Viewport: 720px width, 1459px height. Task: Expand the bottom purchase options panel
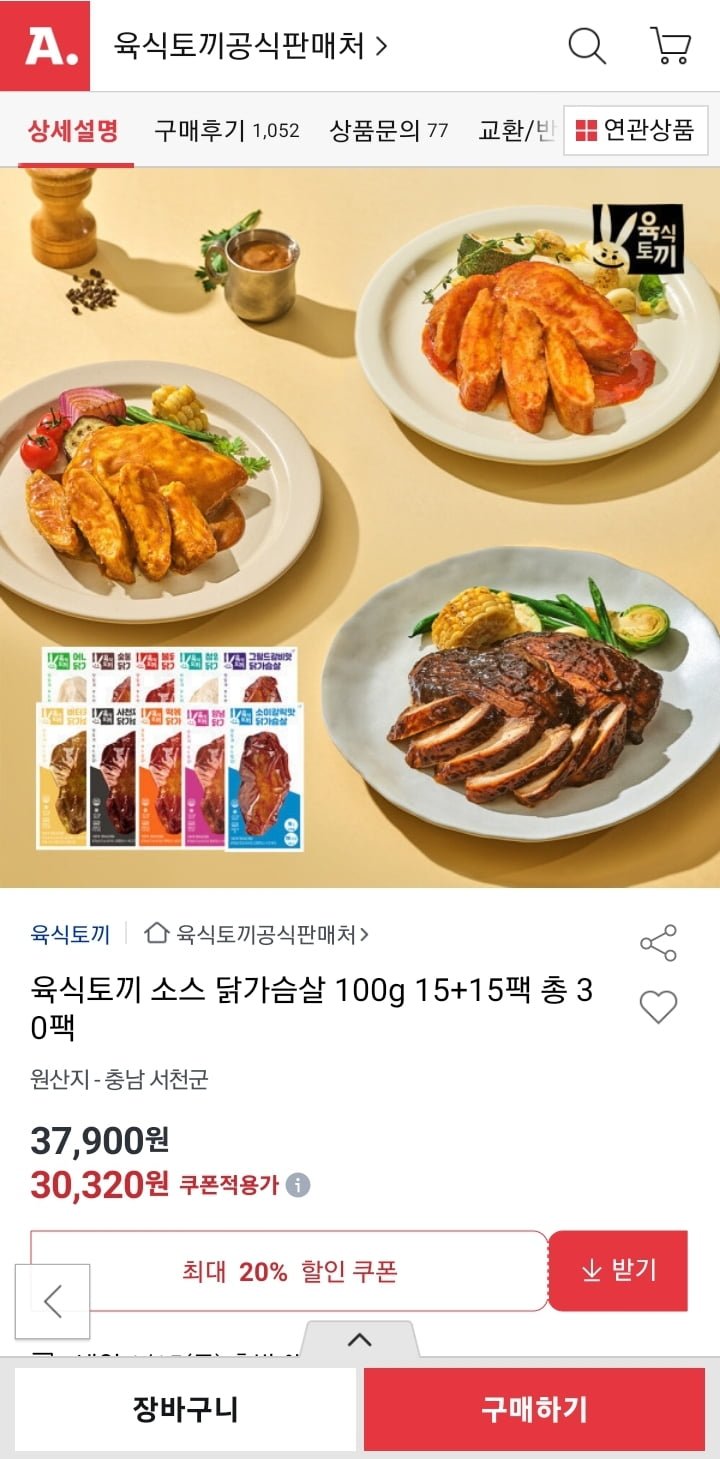359,1340
